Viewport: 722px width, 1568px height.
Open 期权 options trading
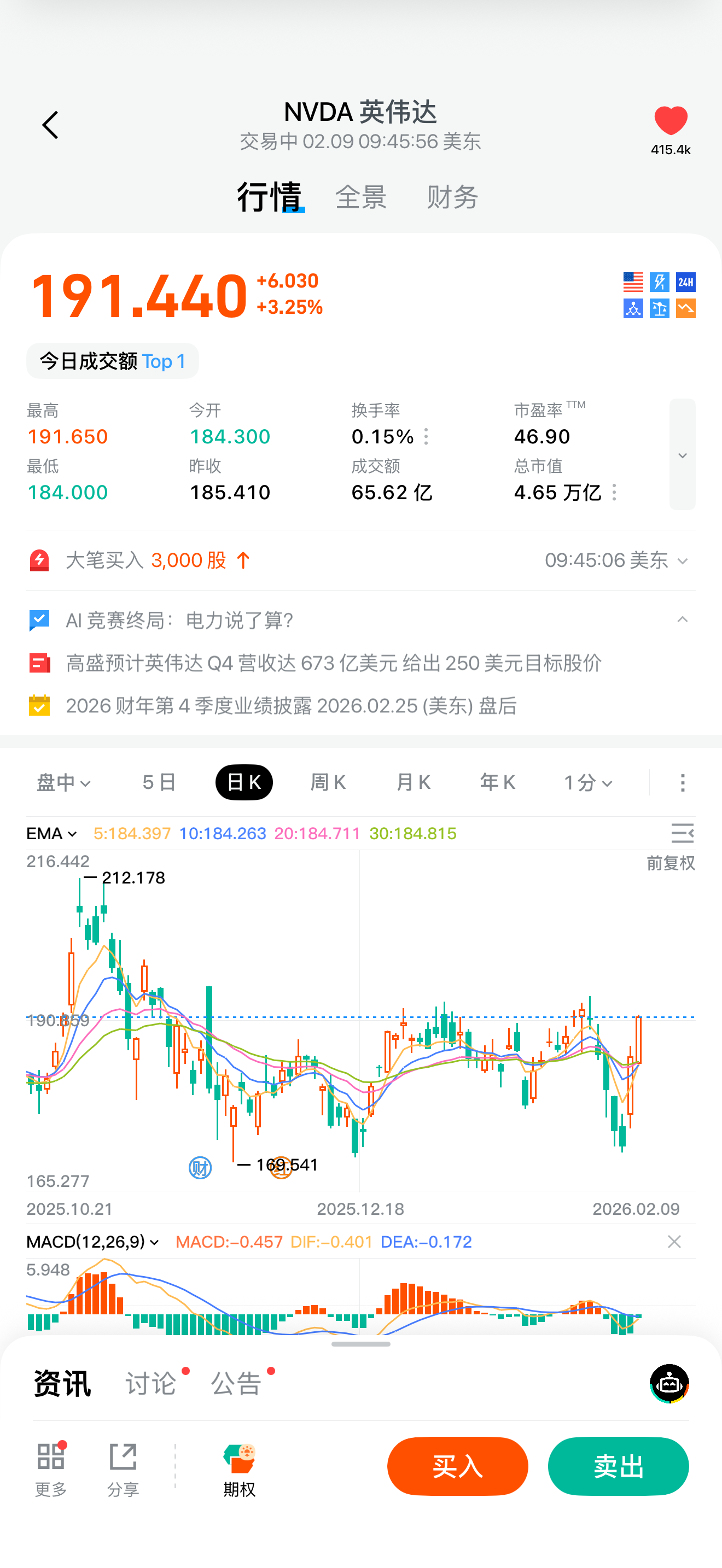pos(239,1469)
